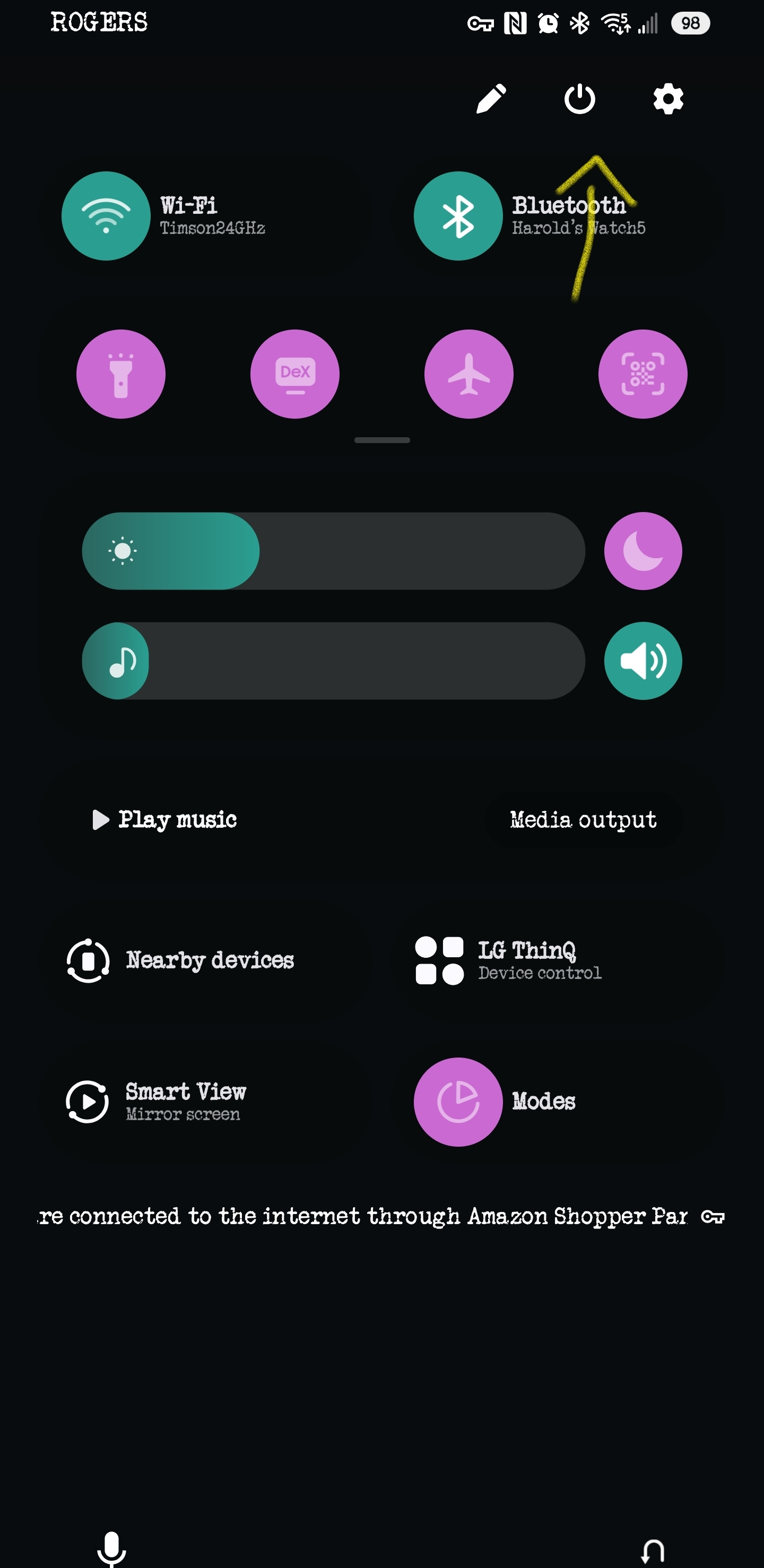Open the settings gear

(668, 99)
